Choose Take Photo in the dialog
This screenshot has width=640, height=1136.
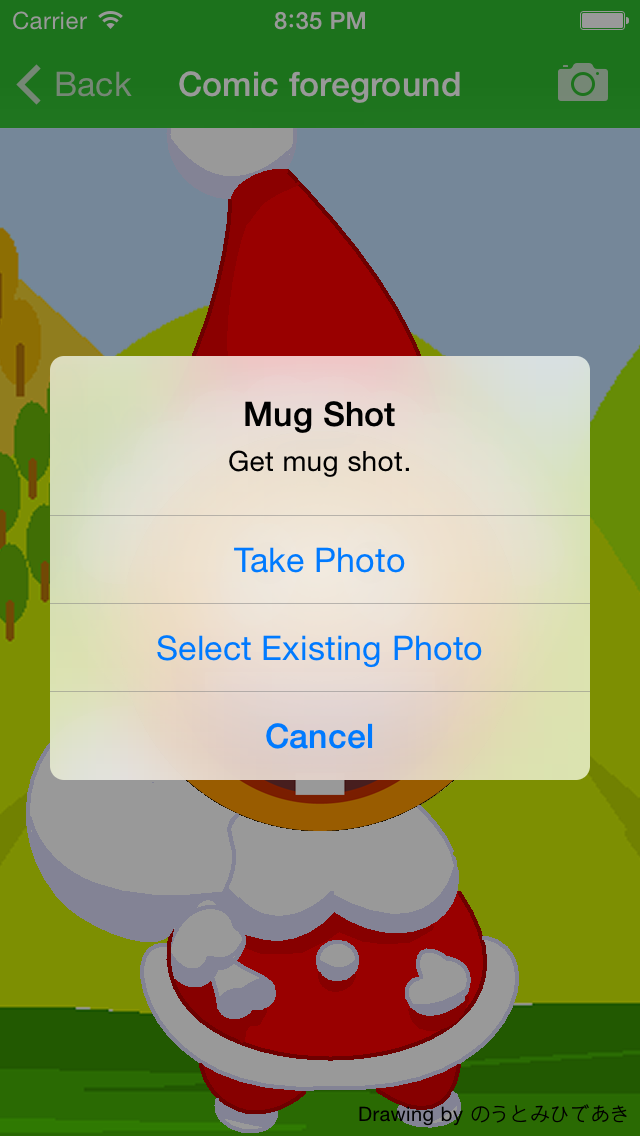[x=320, y=560]
